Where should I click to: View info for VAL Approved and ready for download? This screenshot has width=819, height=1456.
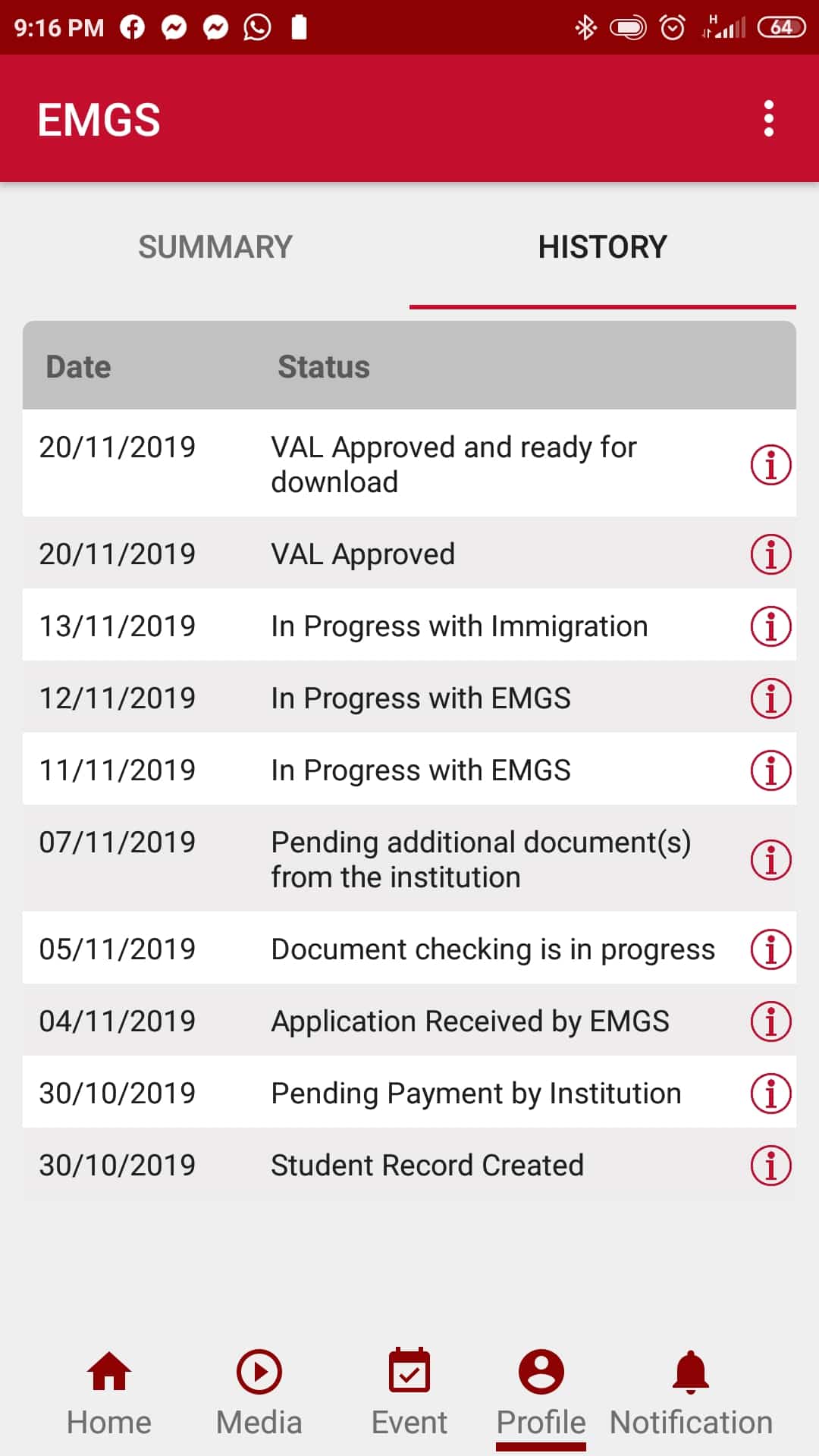[x=770, y=464]
